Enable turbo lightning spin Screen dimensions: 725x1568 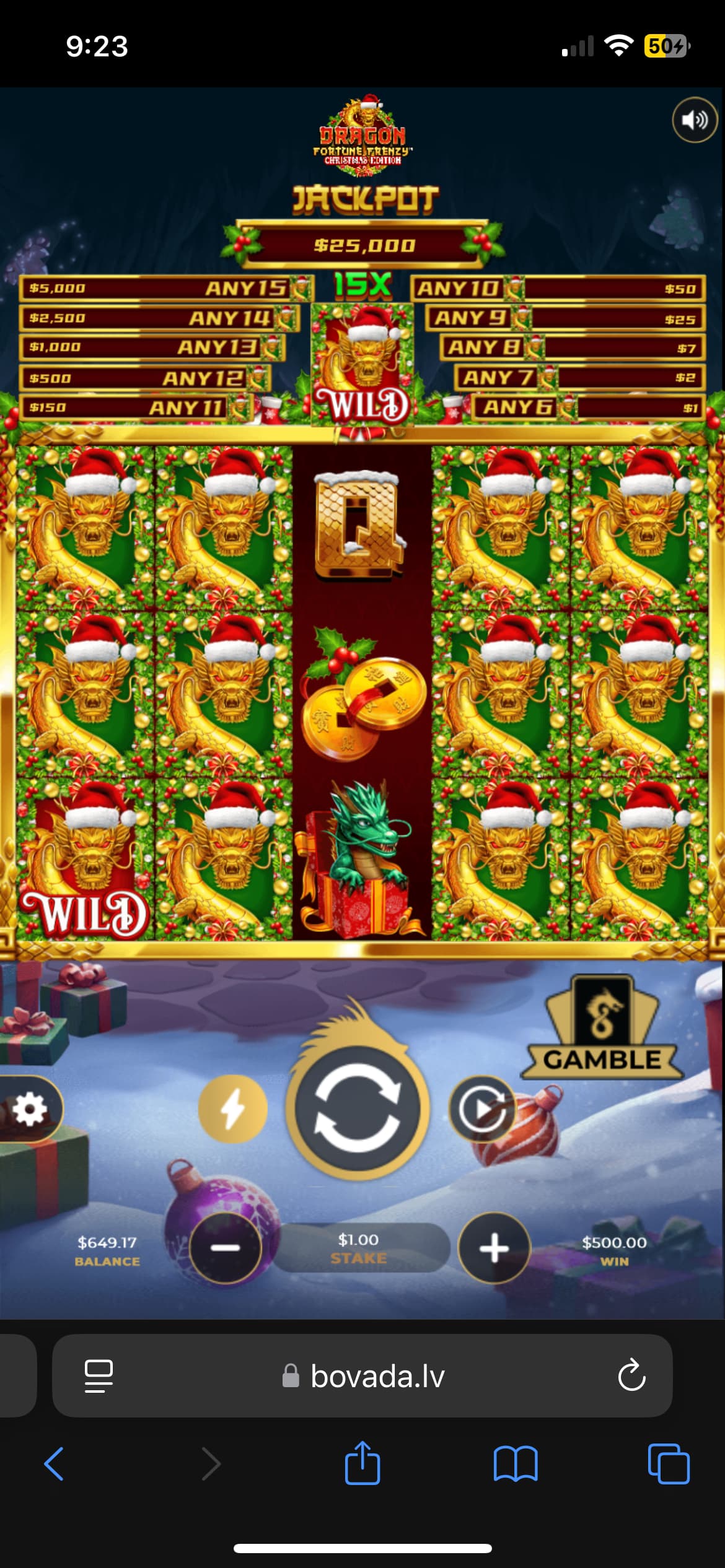tap(232, 1108)
